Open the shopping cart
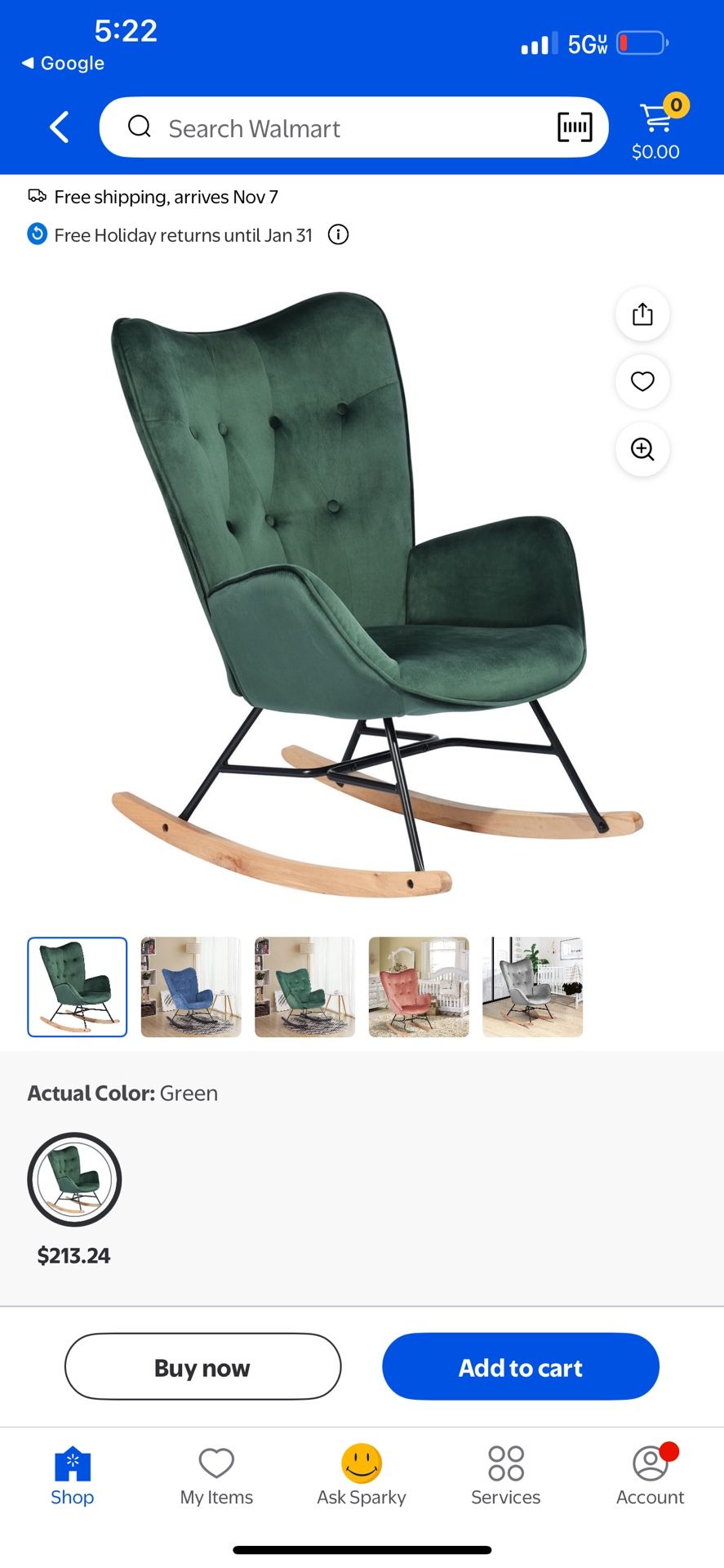The width and height of the screenshot is (724, 1568). tap(657, 121)
